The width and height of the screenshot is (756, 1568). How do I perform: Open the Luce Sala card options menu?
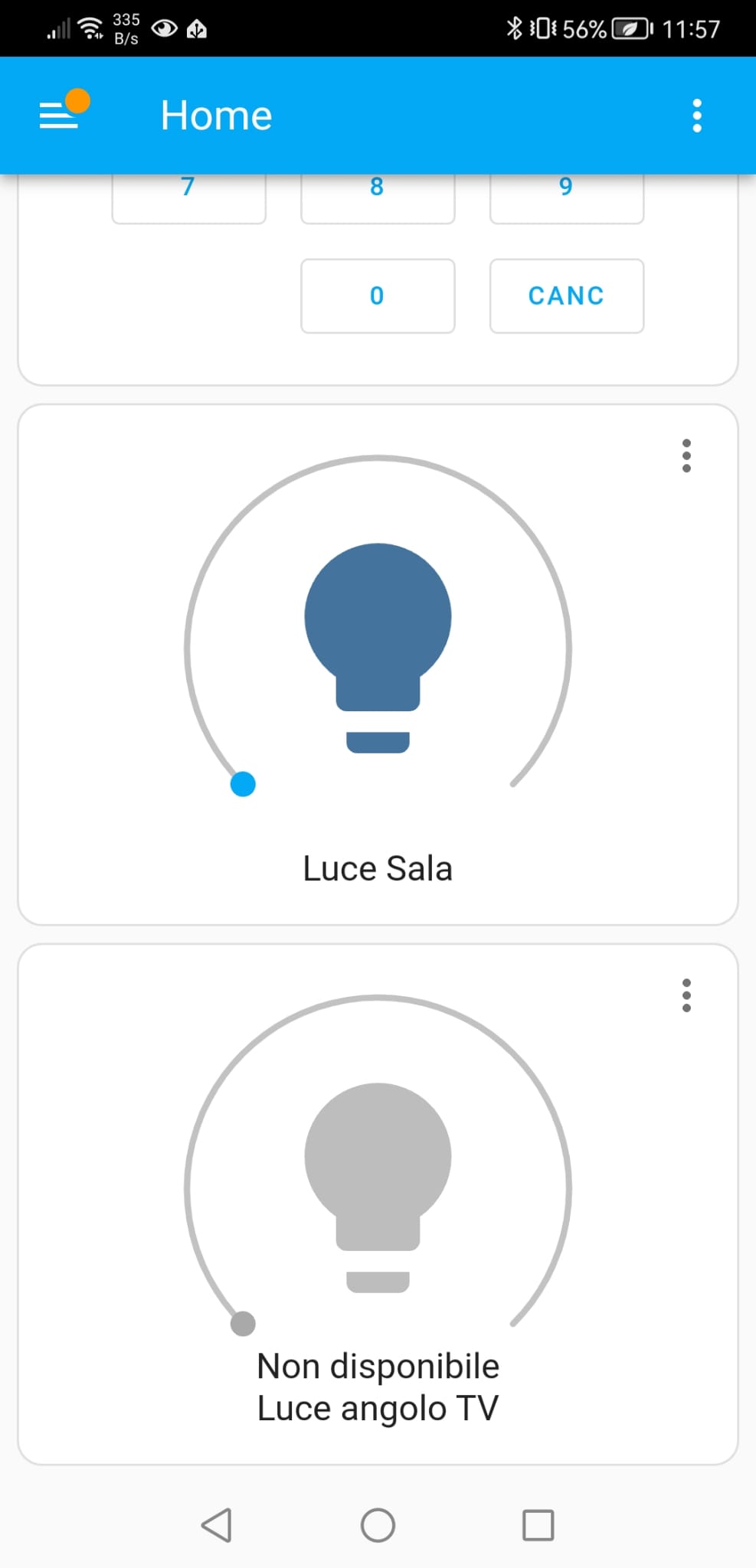686,456
